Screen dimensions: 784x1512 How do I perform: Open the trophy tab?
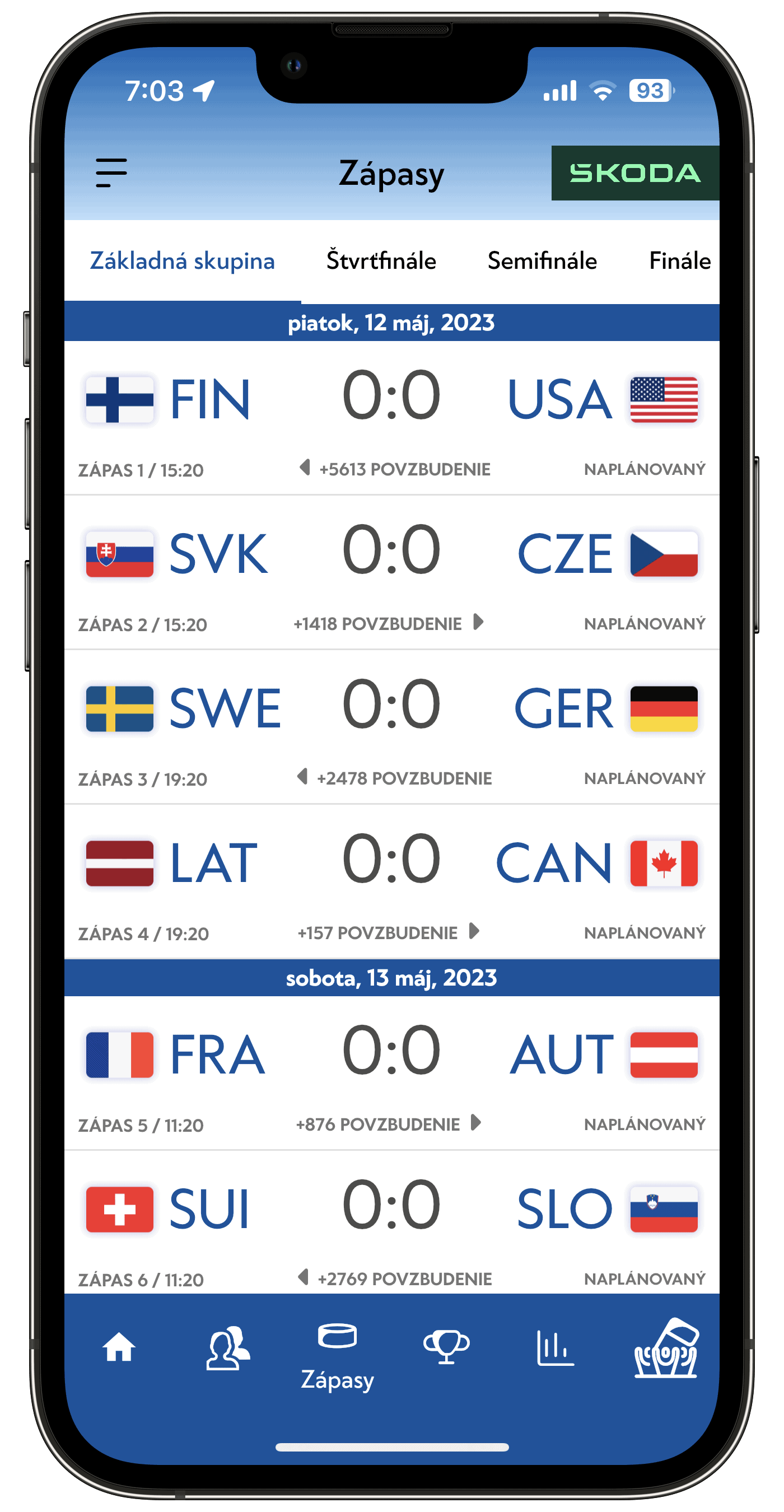[x=446, y=1348]
